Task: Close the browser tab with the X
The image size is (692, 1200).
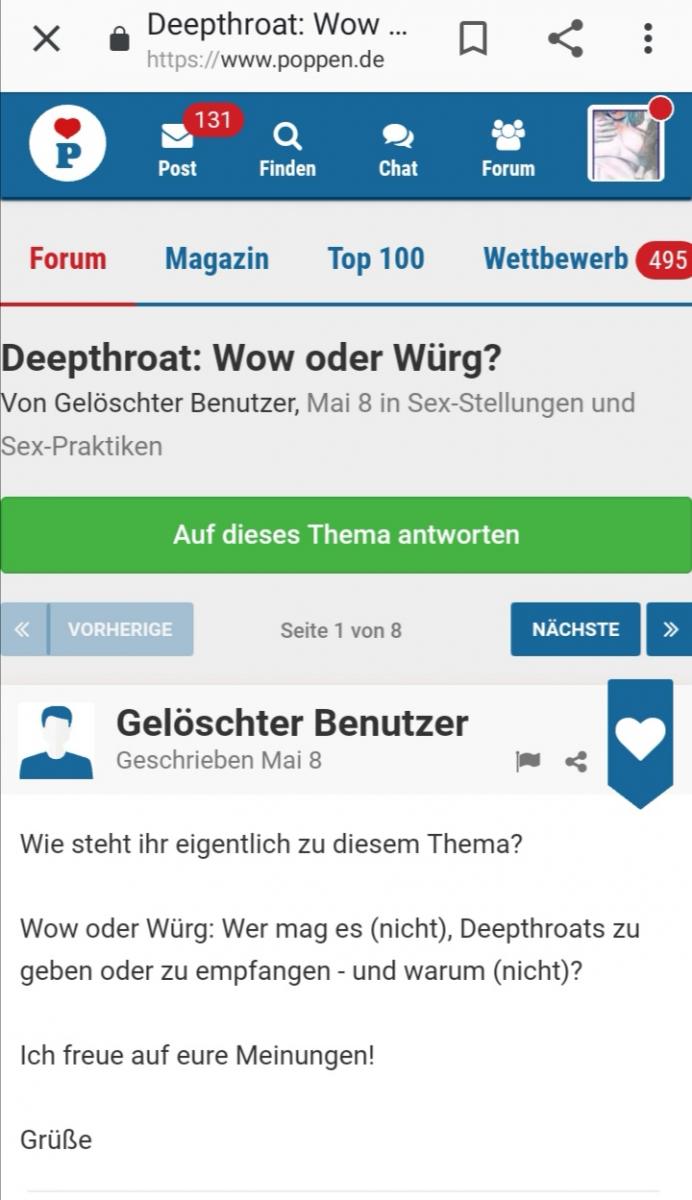Action: [x=46, y=40]
